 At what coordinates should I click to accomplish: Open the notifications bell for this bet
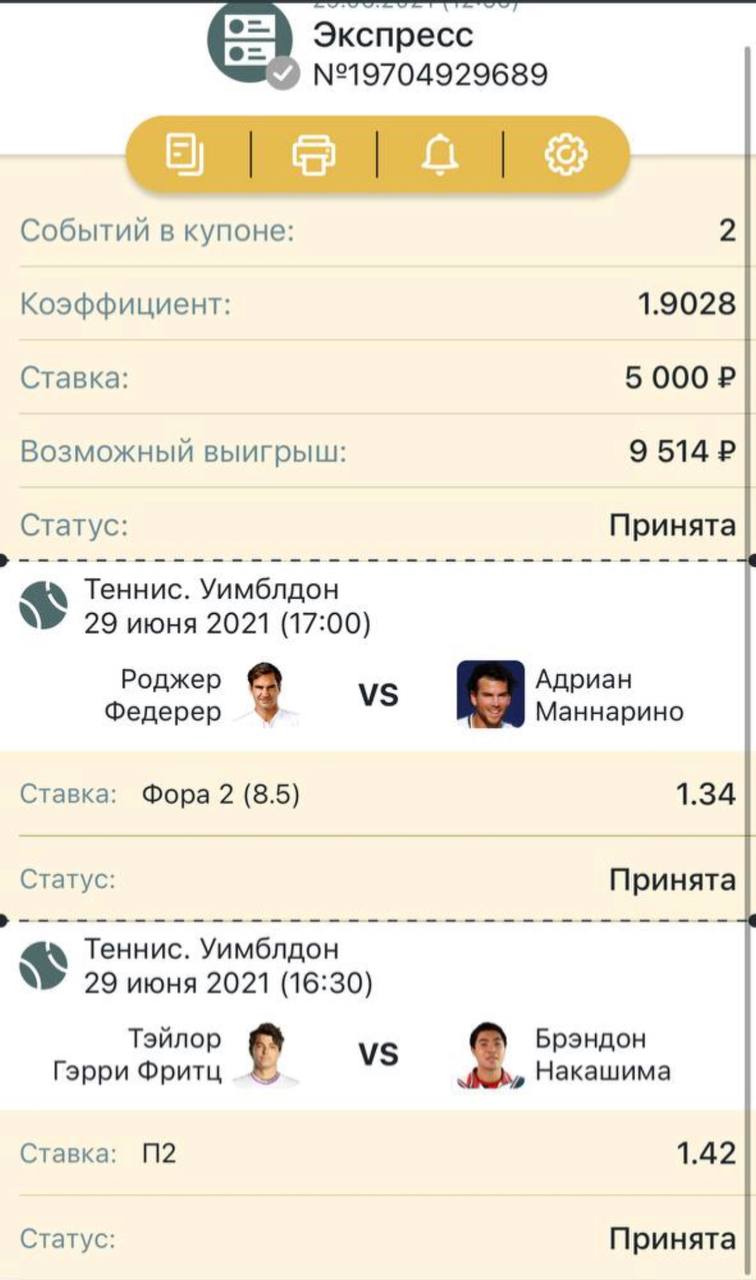(x=439, y=155)
